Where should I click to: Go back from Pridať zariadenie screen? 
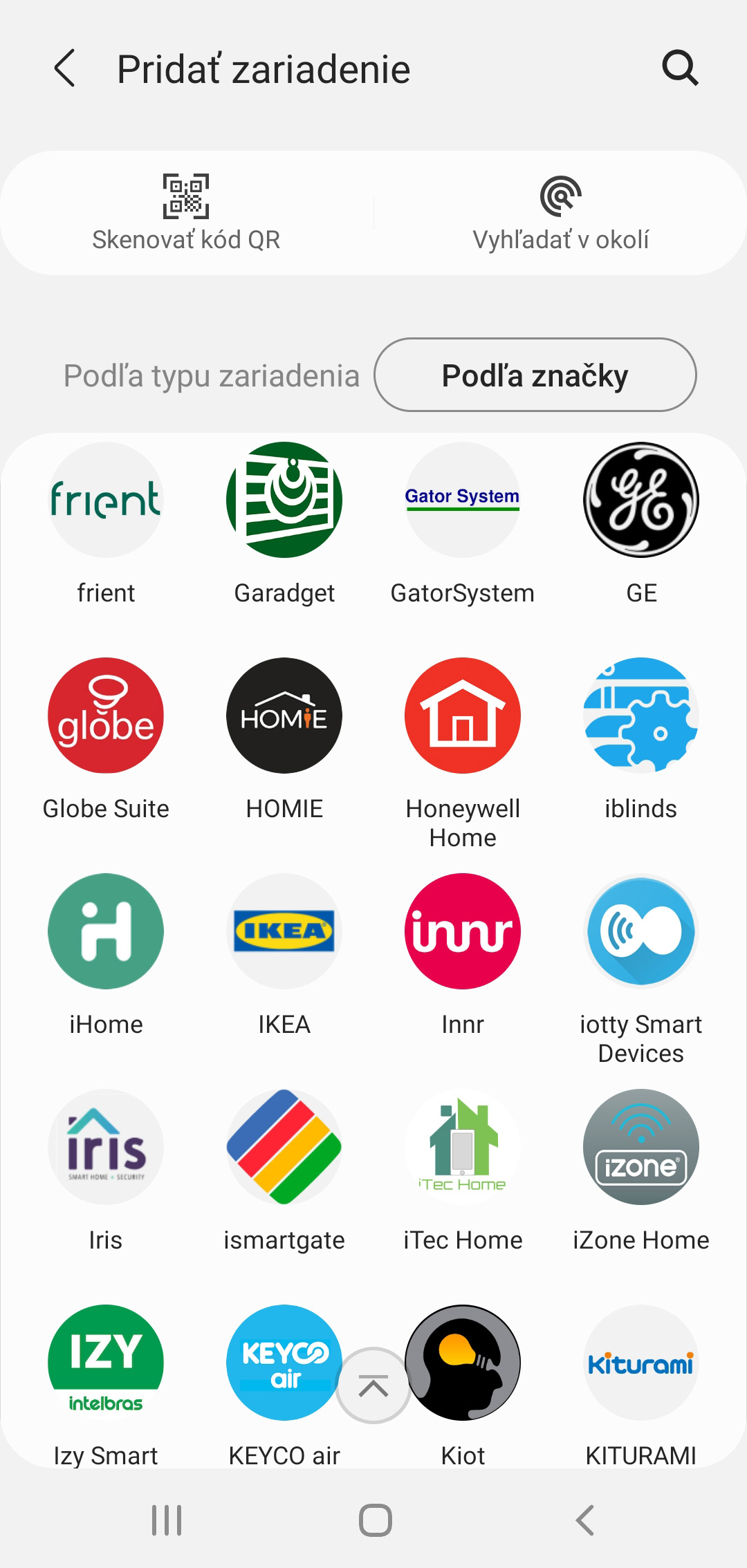pyautogui.click(x=64, y=68)
